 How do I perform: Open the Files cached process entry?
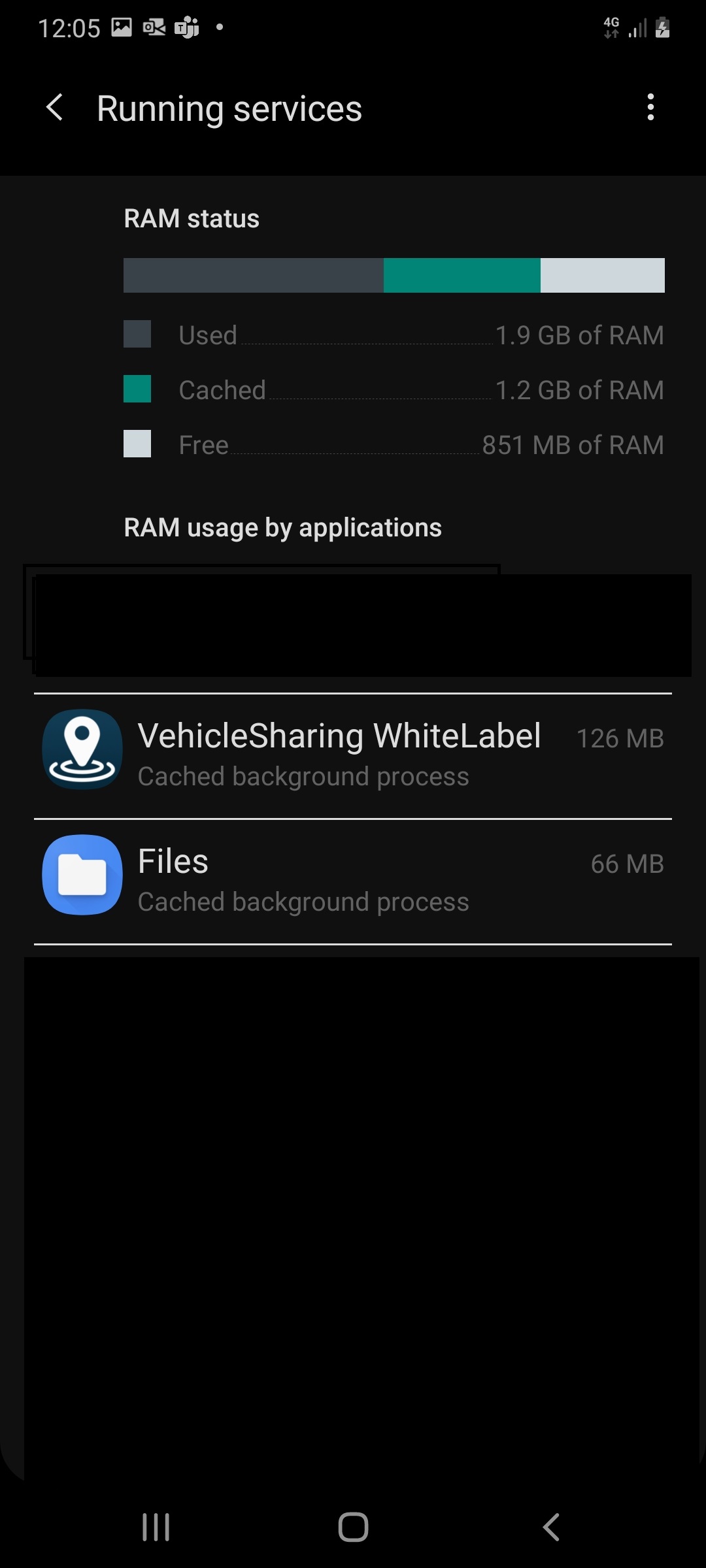click(353, 881)
